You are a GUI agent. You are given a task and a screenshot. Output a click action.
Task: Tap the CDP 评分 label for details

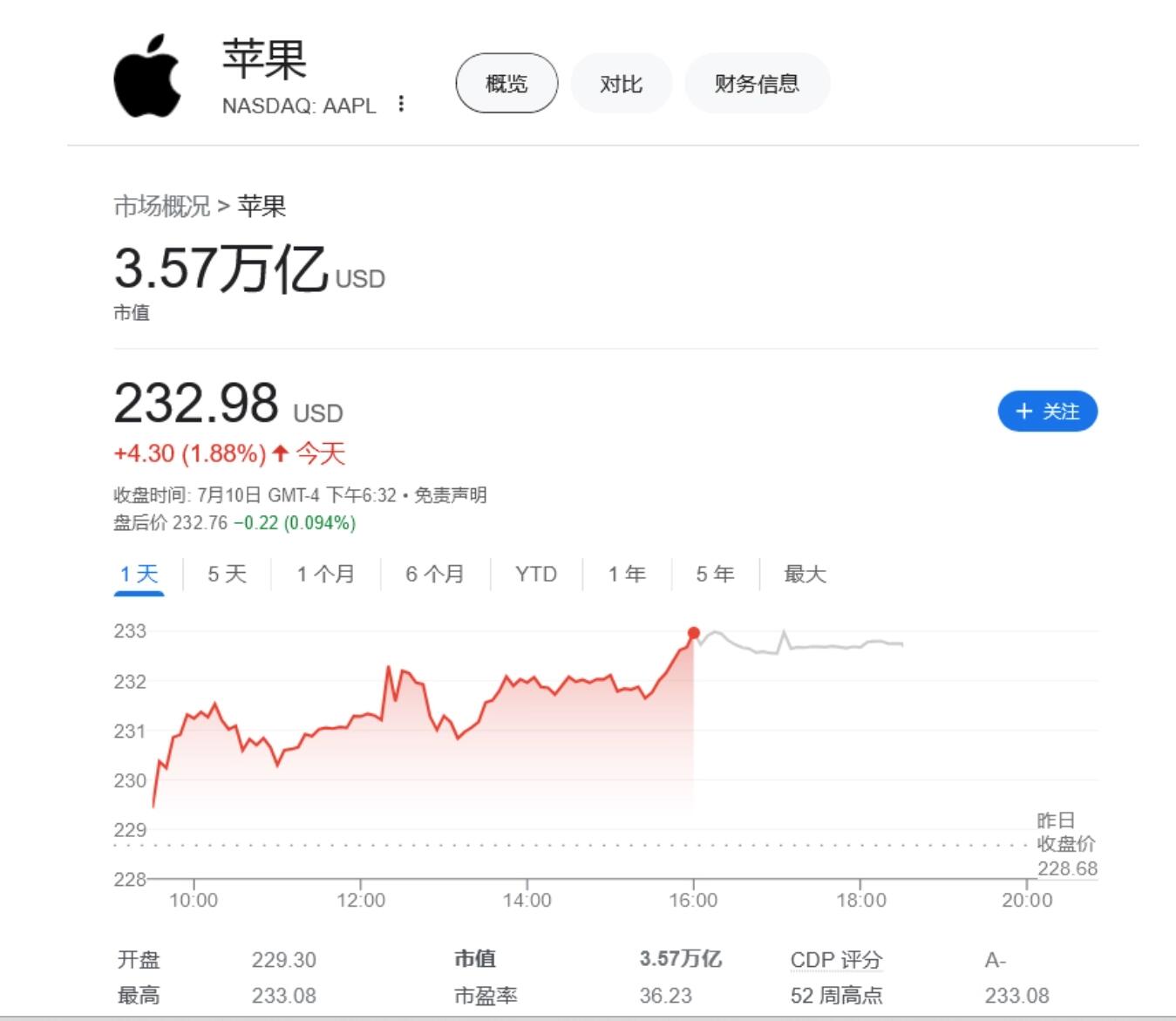coord(836,960)
